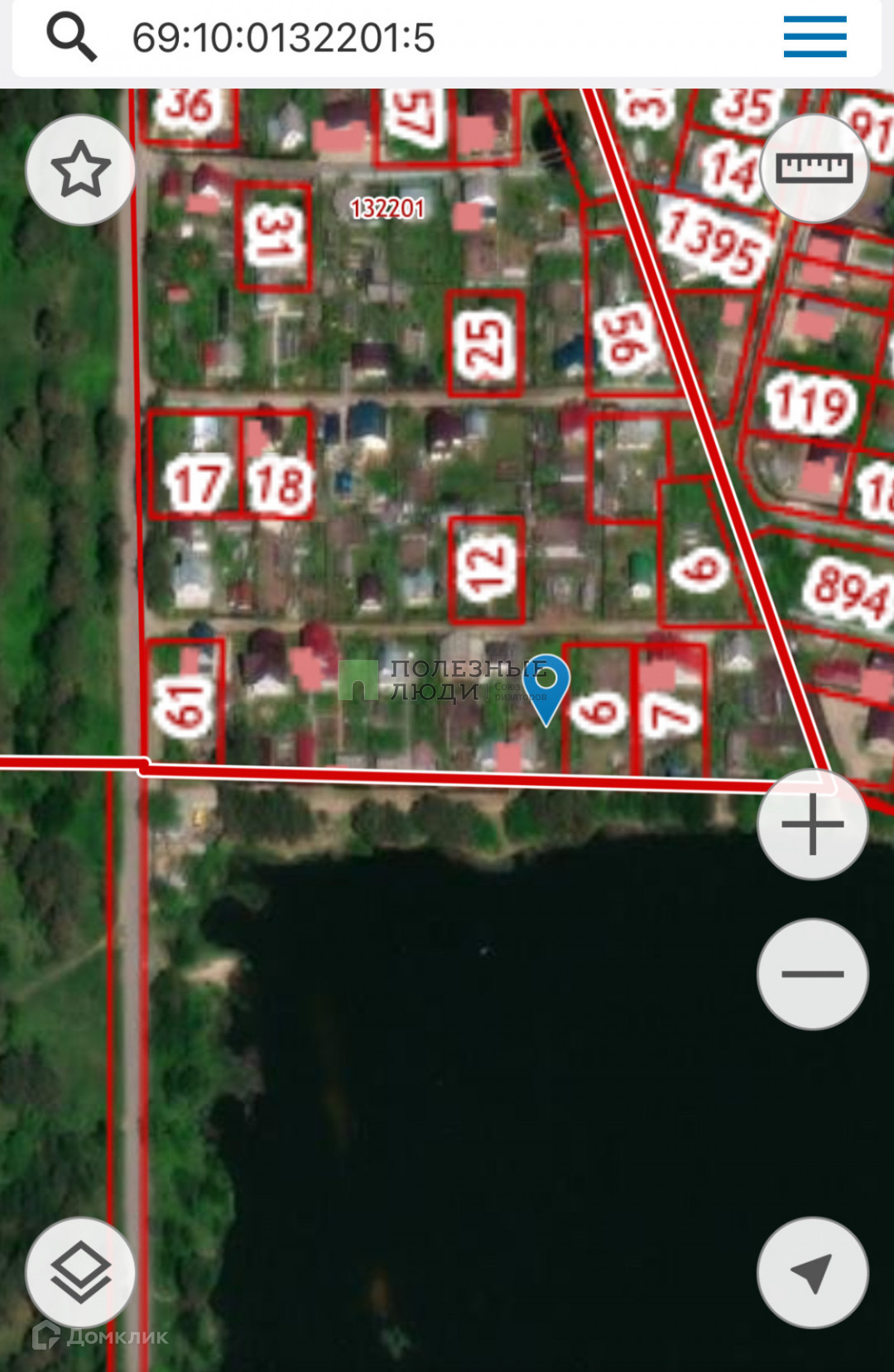Center the map on my location
Screen dimensions: 894x1372
tap(812, 1273)
